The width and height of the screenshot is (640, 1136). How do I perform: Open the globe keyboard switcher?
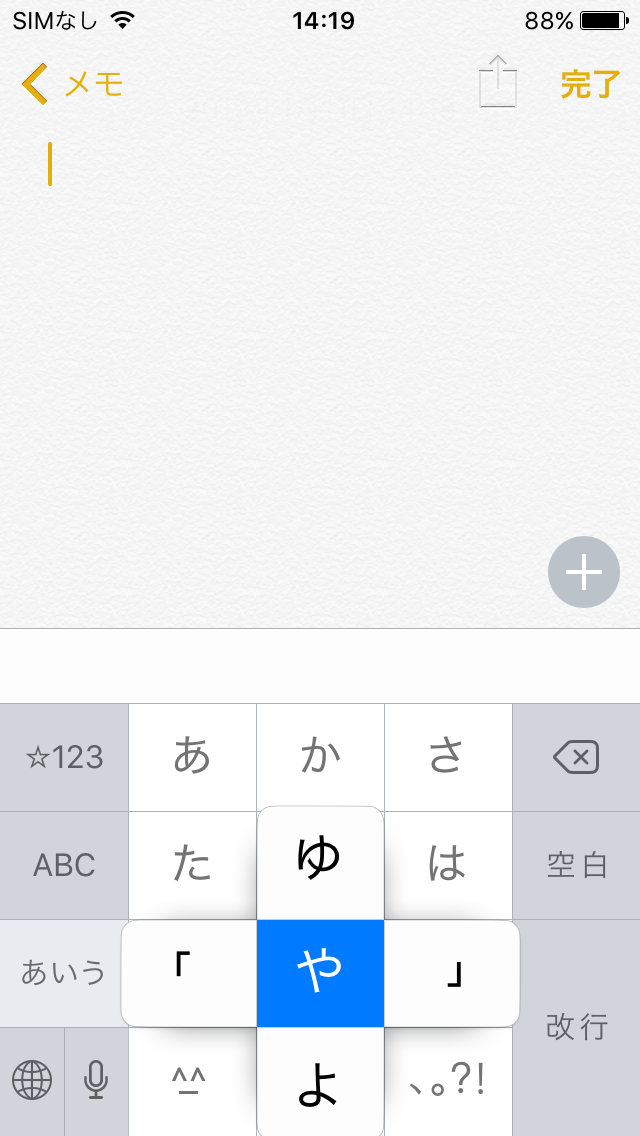click(32, 1080)
